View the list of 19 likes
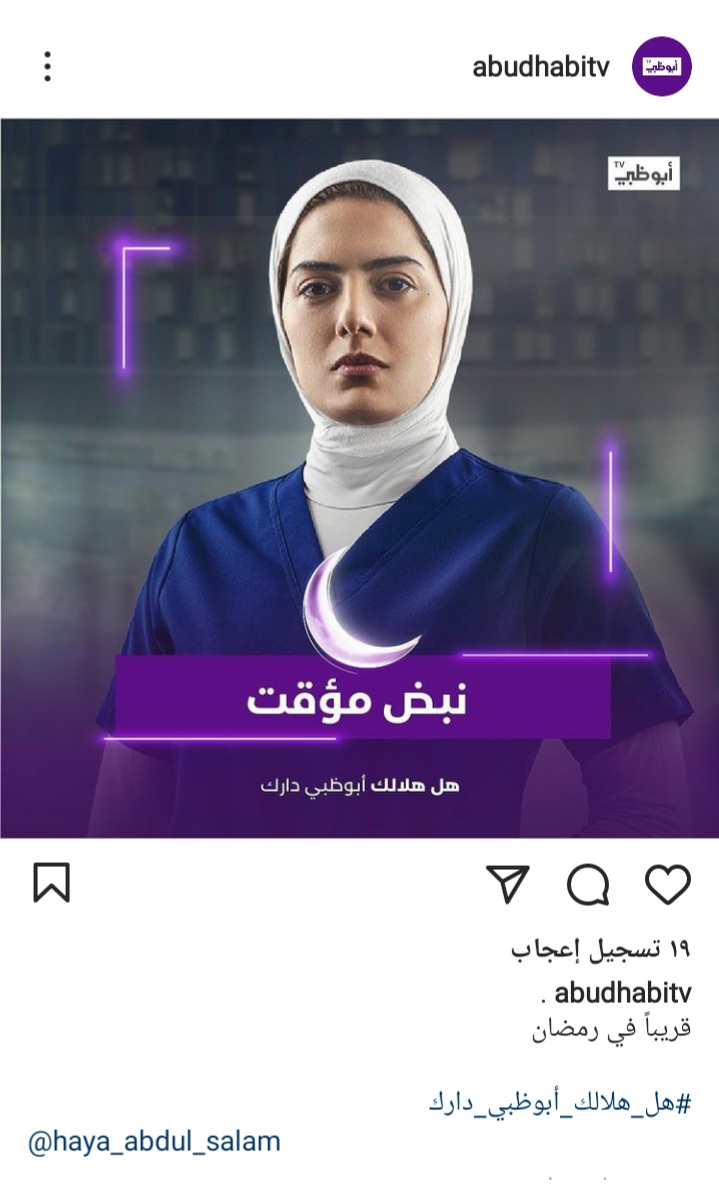This screenshot has width=719, height=1186. coord(600,949)
